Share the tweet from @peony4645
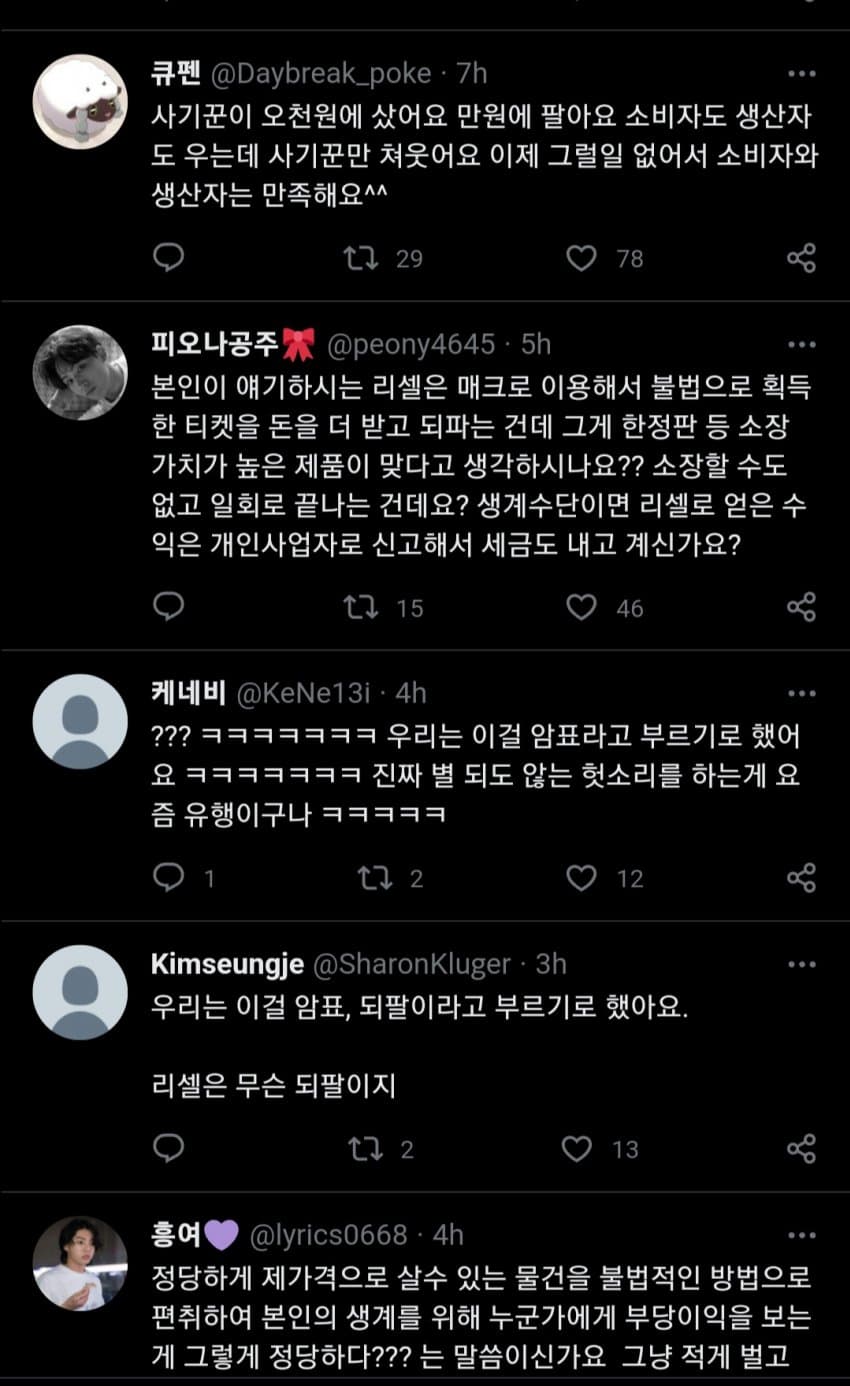The height and width of the screenshot is (1386, 850). click(801, 607)
